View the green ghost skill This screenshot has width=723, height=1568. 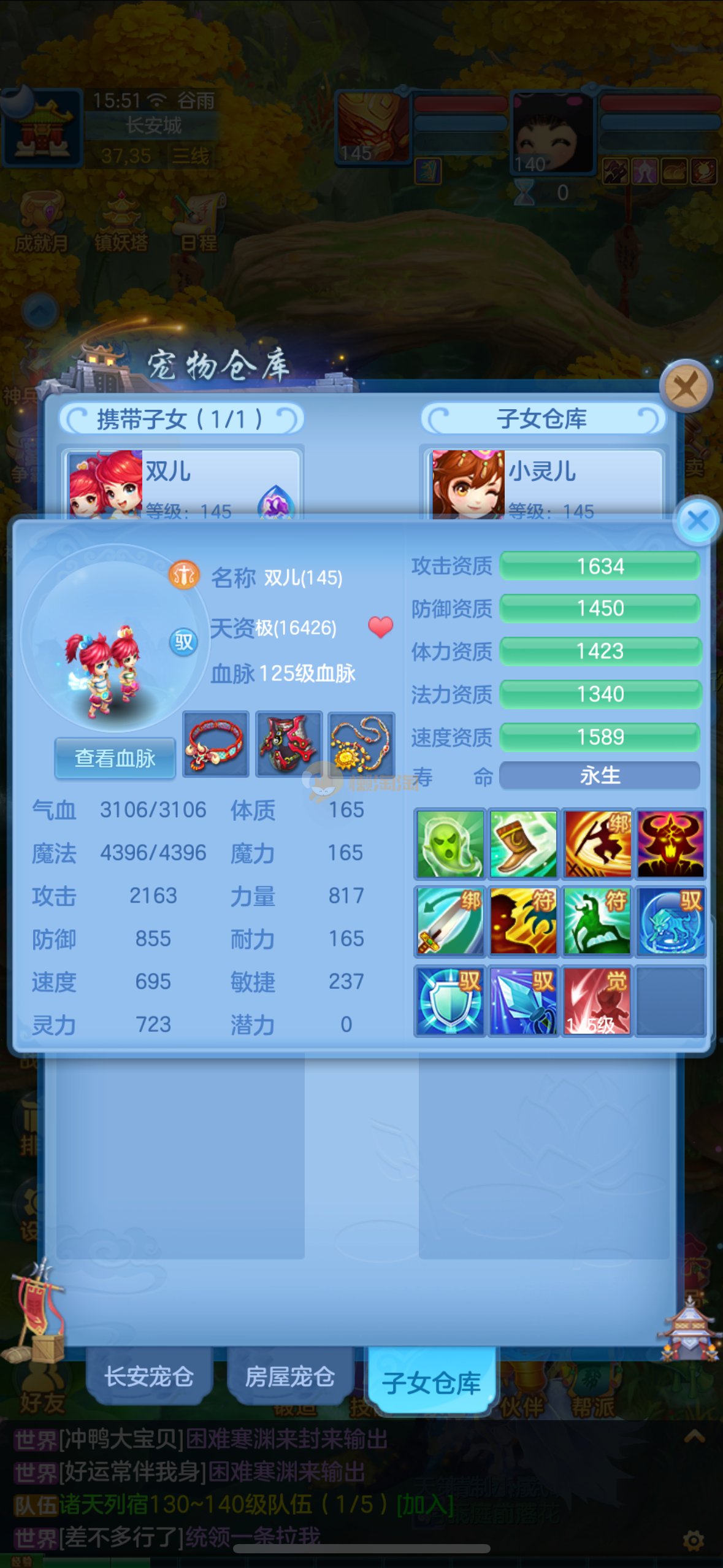point(449,844)
